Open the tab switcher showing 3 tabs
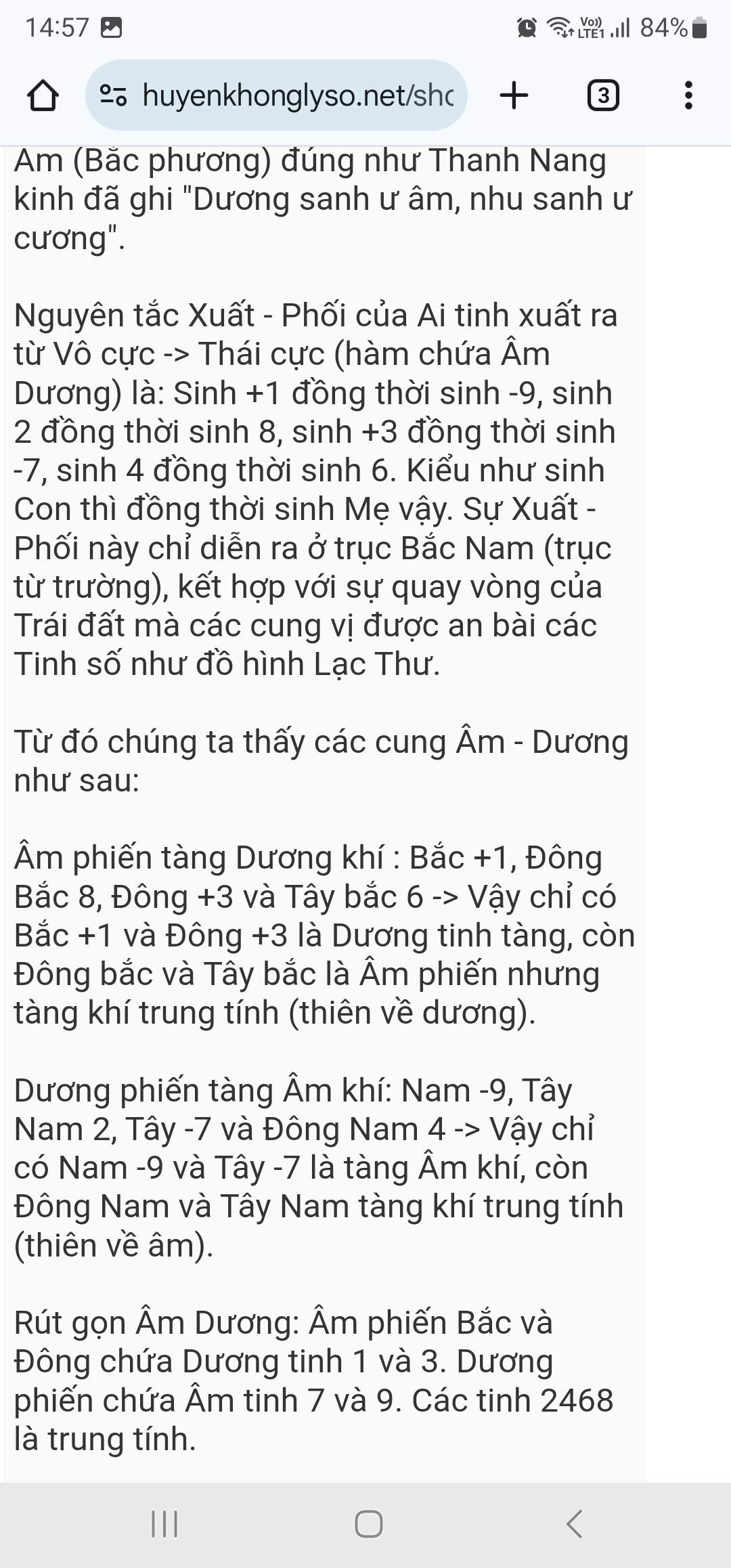Image resolution: width=731 pixels, height=1568 pixels. pos(602,95)
